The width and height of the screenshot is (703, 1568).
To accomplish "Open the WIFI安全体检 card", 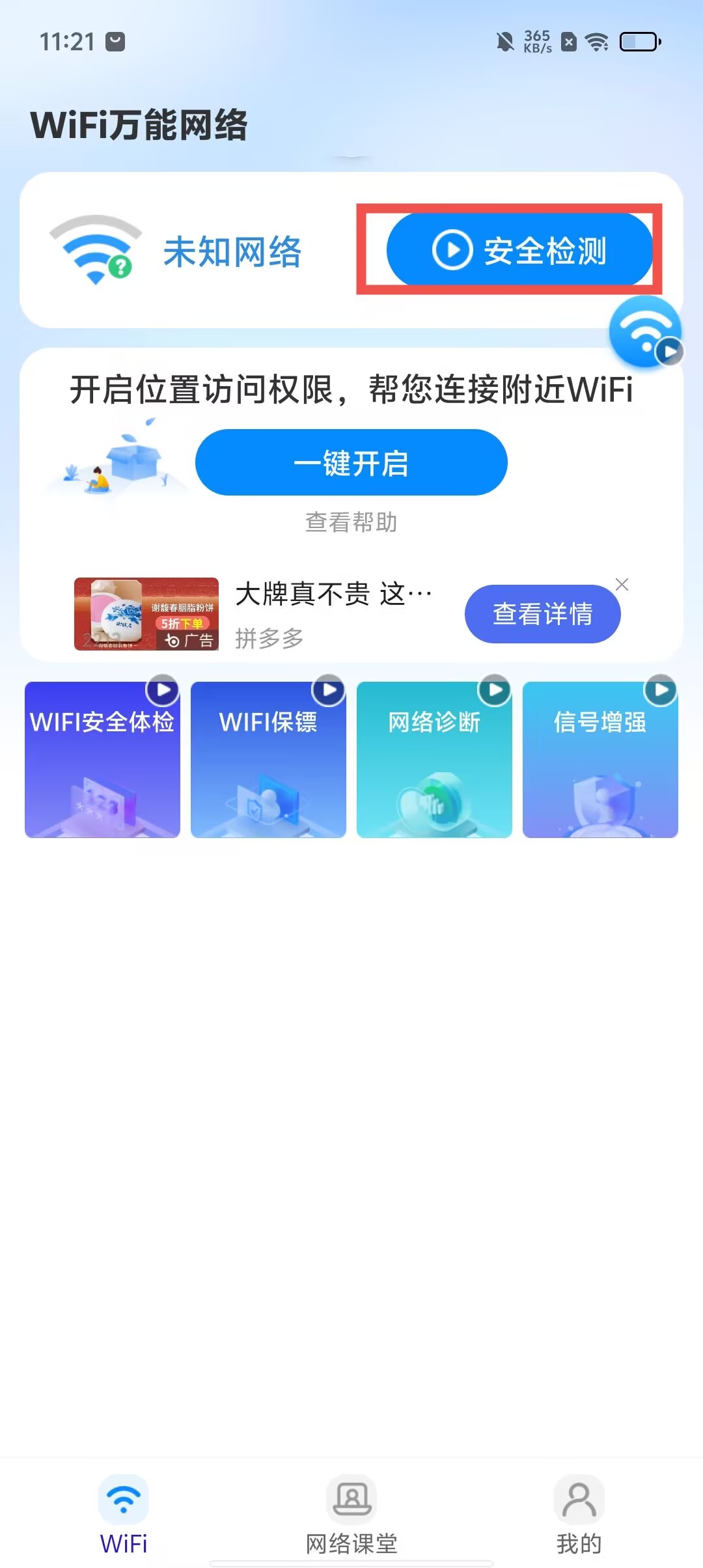I will [102, 759].
